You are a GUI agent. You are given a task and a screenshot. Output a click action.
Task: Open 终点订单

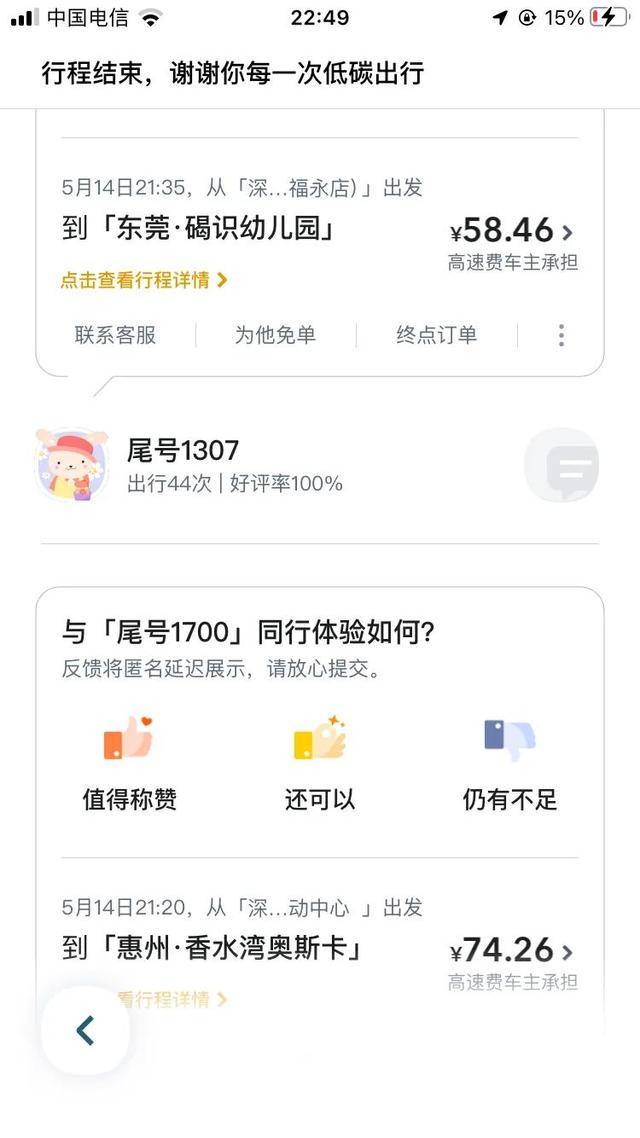pyautogui.click(x=436, y=335)
